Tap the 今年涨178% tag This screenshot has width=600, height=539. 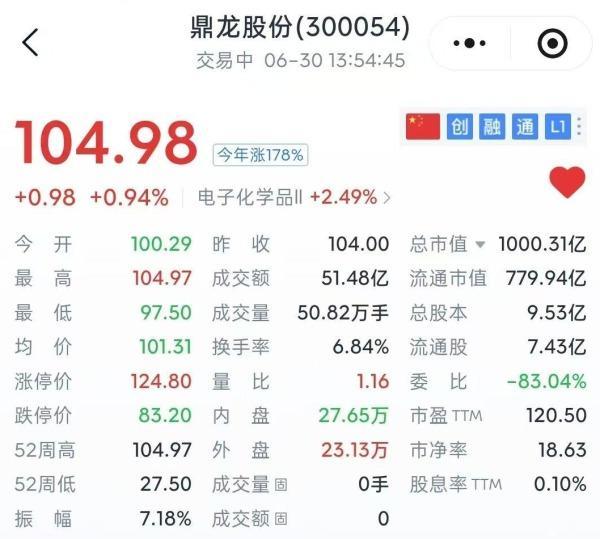click(260, 155)
